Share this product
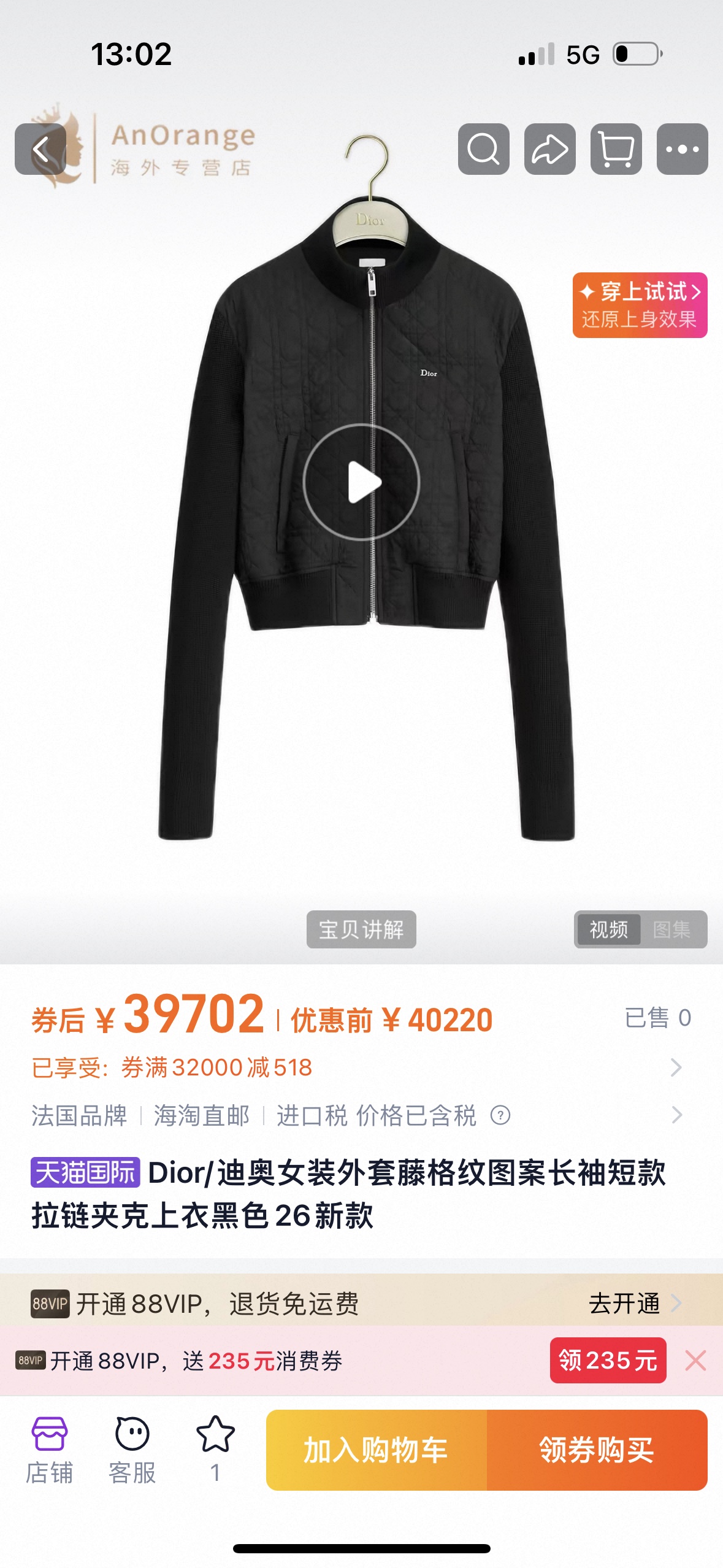The height and width of the screenshot is (1568, 723). pos(549,149)
